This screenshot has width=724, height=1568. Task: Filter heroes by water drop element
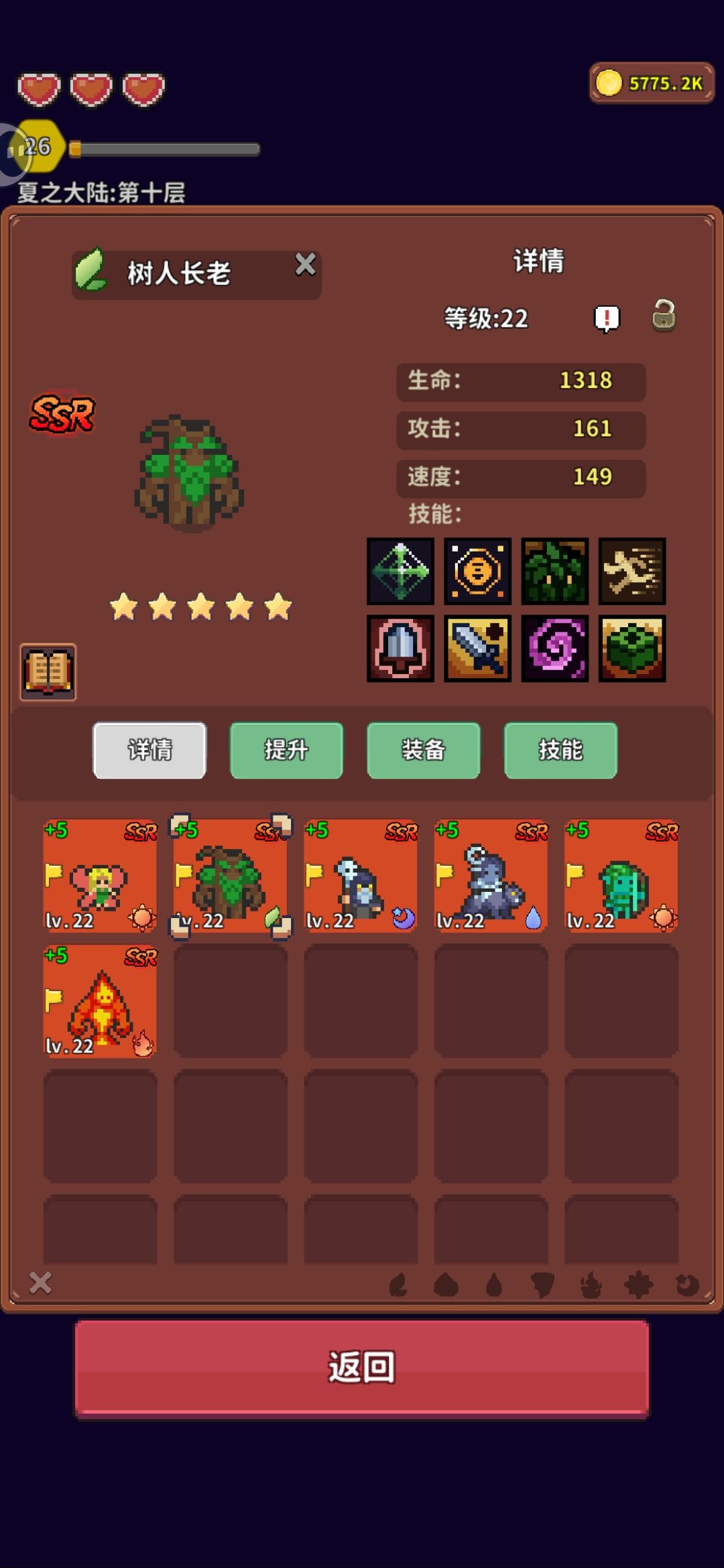(494, 1285)
